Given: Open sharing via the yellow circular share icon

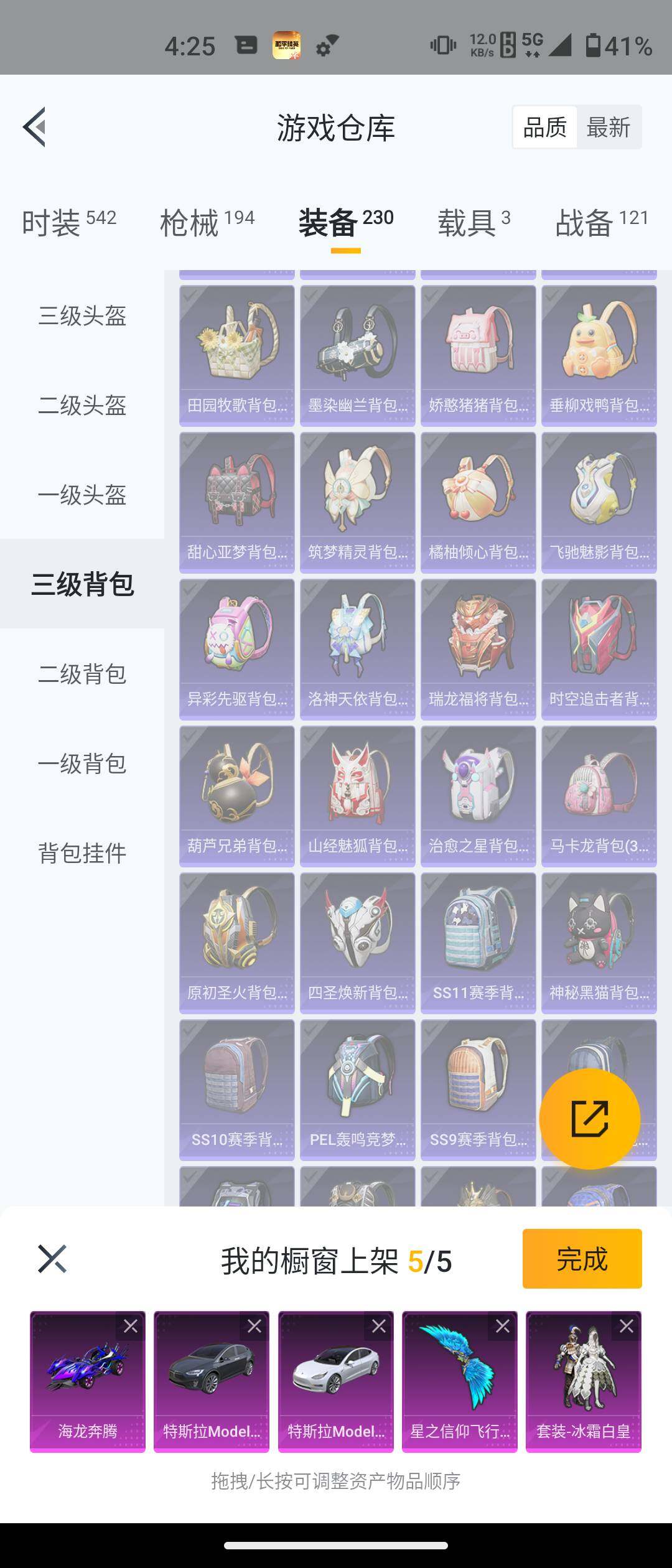Looking at the screenshot, I should pyautogui.click(x=590, y=1118).
